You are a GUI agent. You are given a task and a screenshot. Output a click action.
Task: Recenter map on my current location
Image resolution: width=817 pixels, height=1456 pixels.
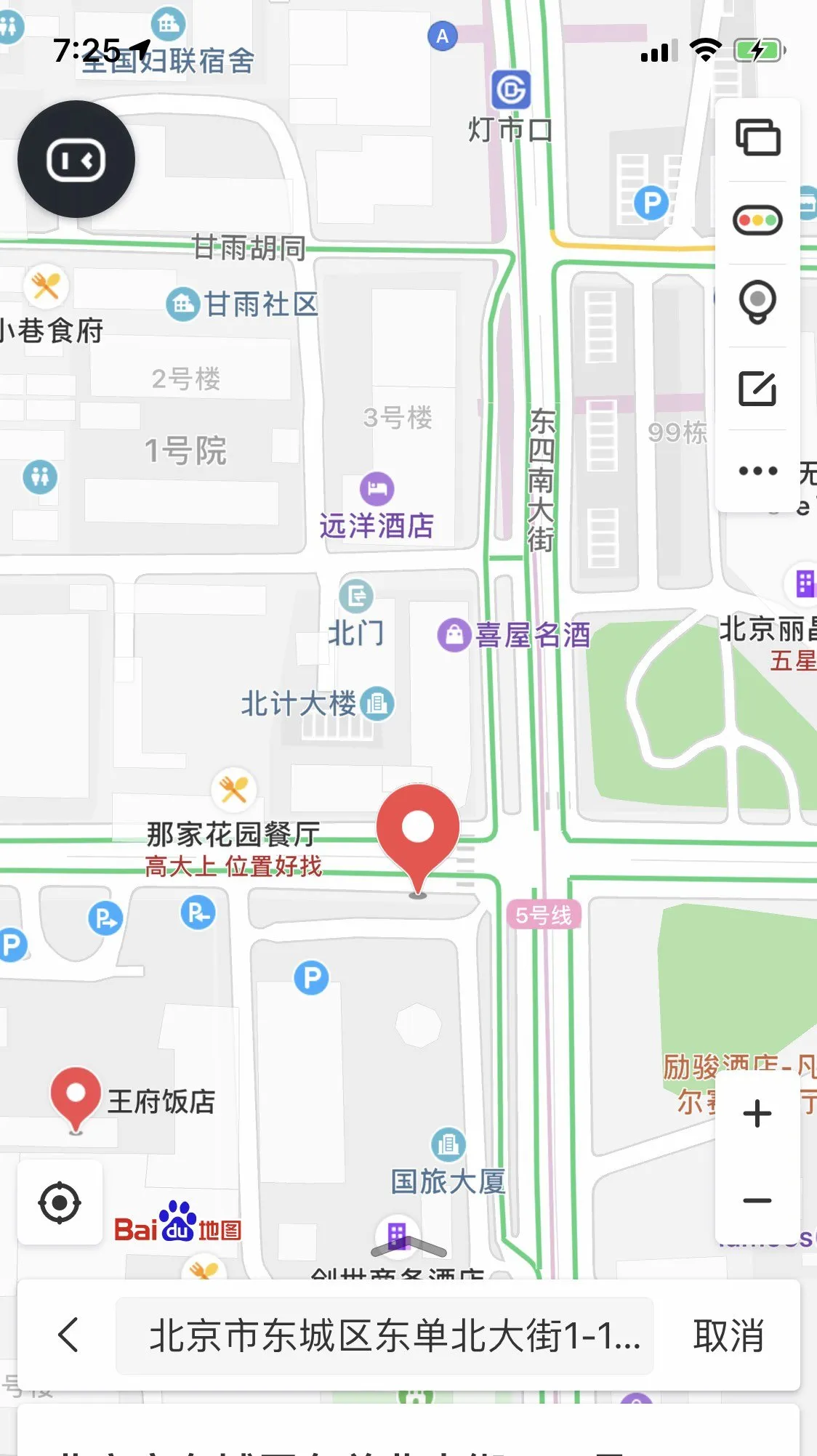60,1203
